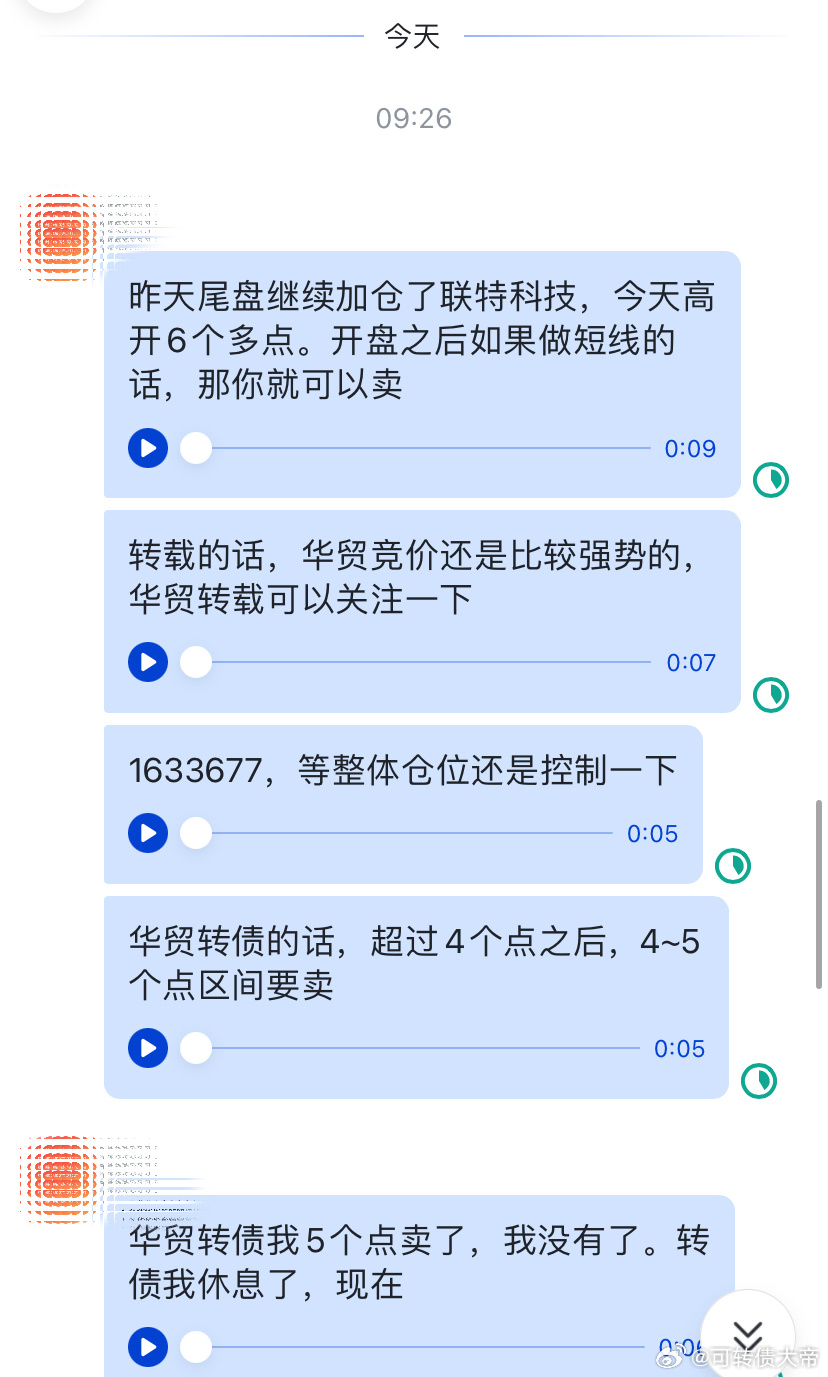Tap the green indicator beside the 1633677 message

[733, 866]
